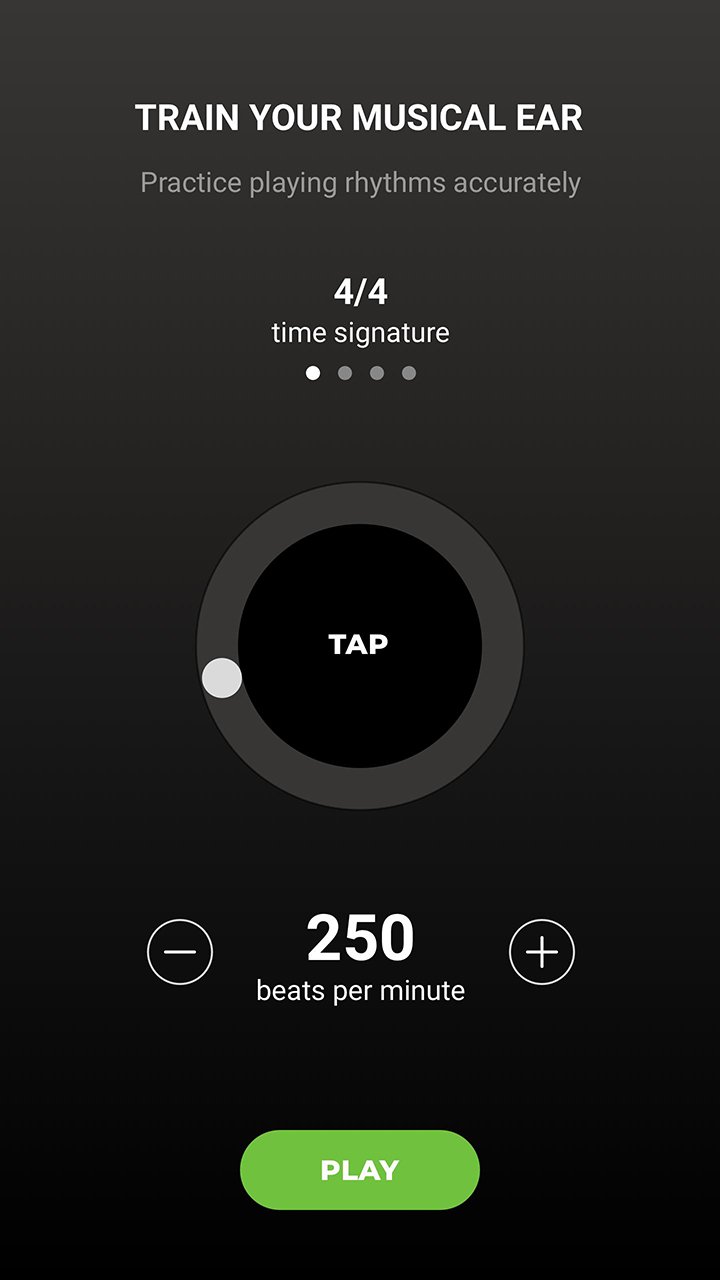The width and height of the screenshot is (720, 1280).
Task: Start the metronome with PLAY
Action: click(x=360, y=1170)
